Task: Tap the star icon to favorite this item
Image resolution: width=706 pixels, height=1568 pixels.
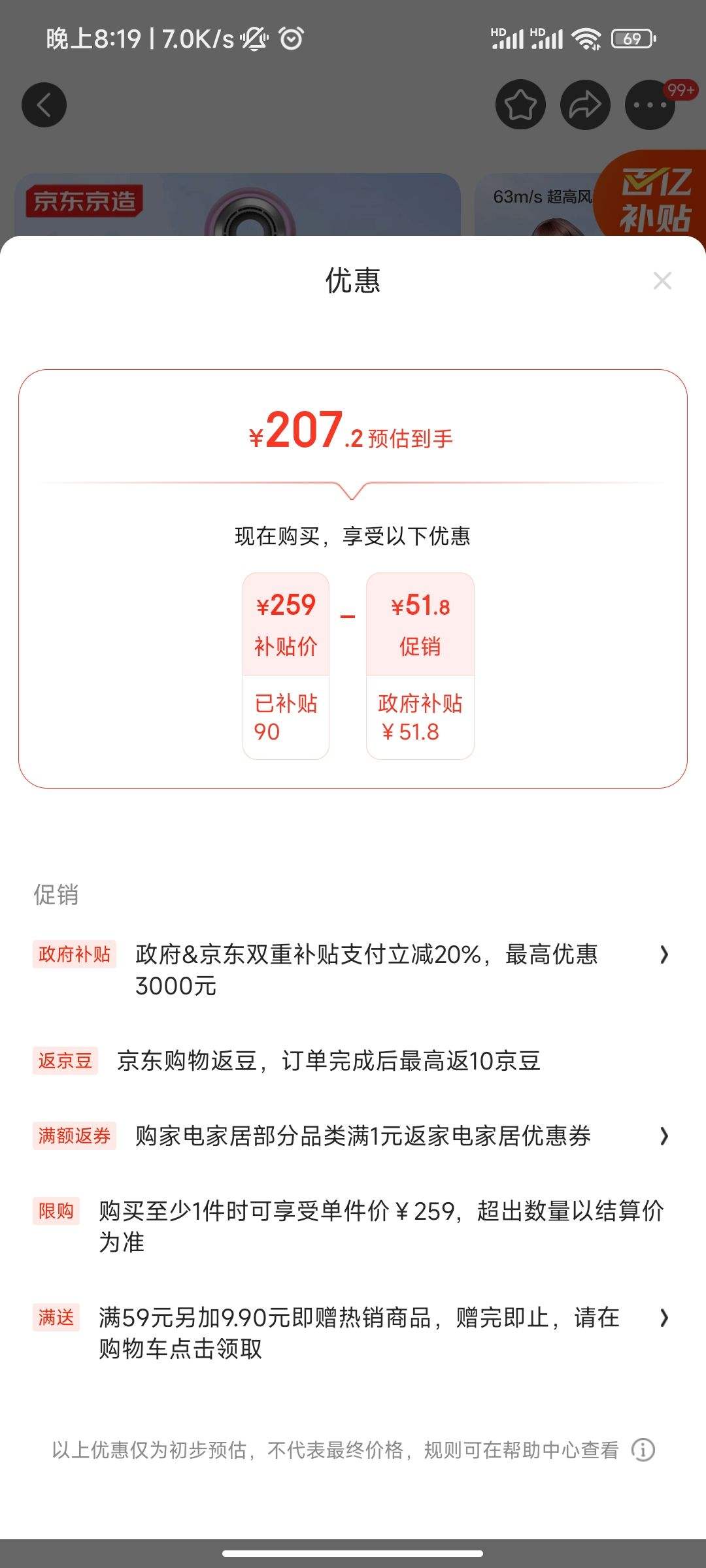Action: pyautogui.click(x=520, y=105)
